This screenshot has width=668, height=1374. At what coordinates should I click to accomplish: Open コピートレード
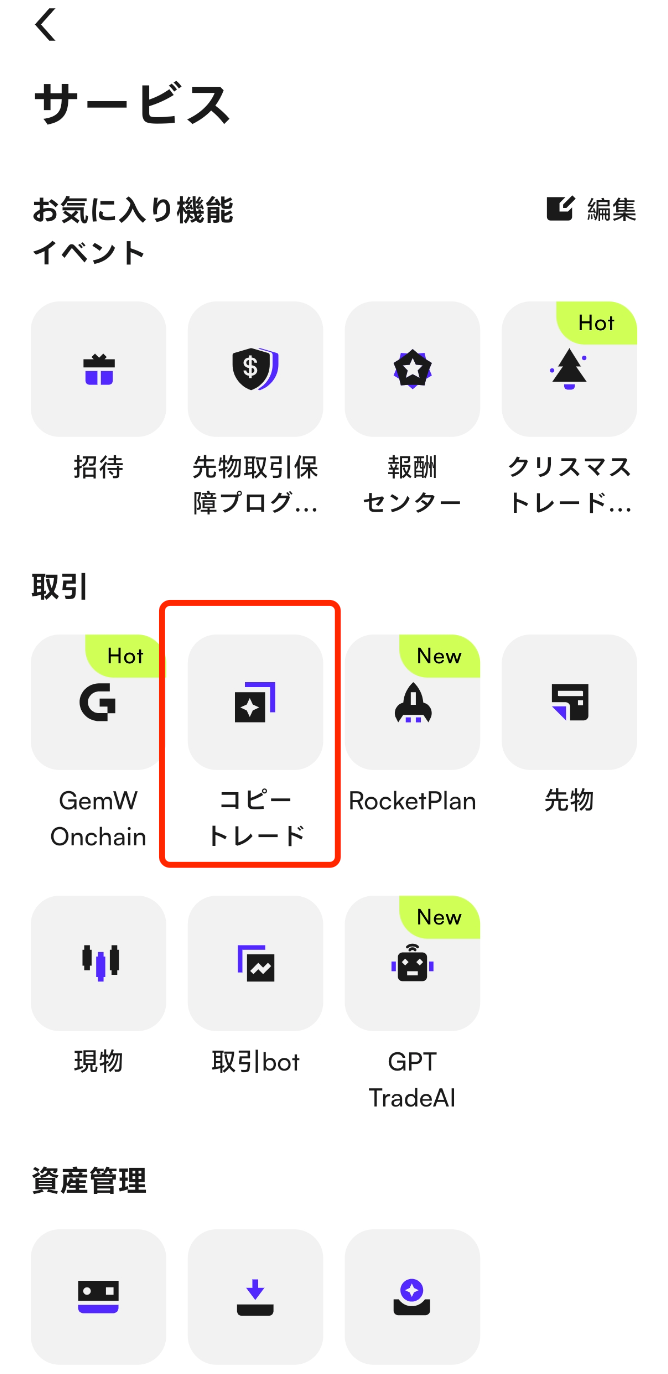point(255,703)
